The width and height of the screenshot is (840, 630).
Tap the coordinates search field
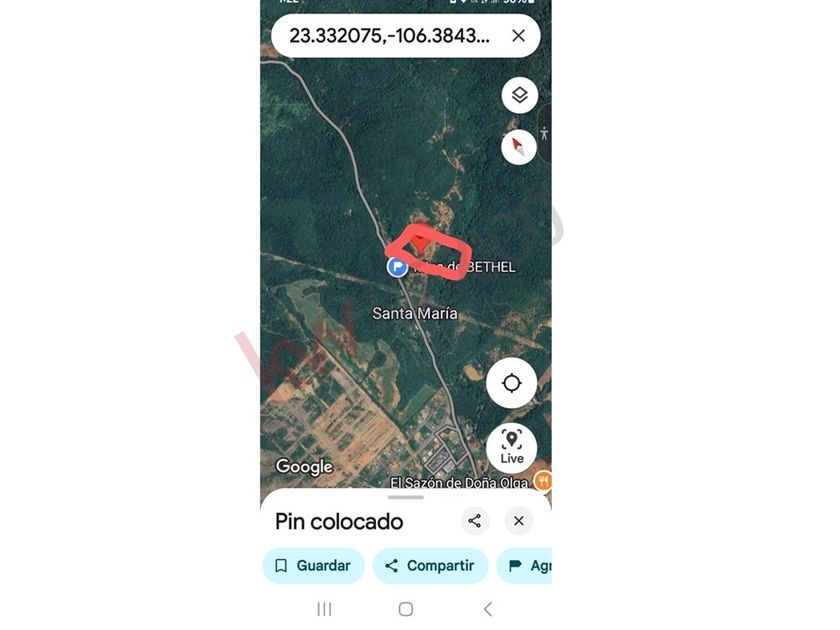tap(390, 36)
